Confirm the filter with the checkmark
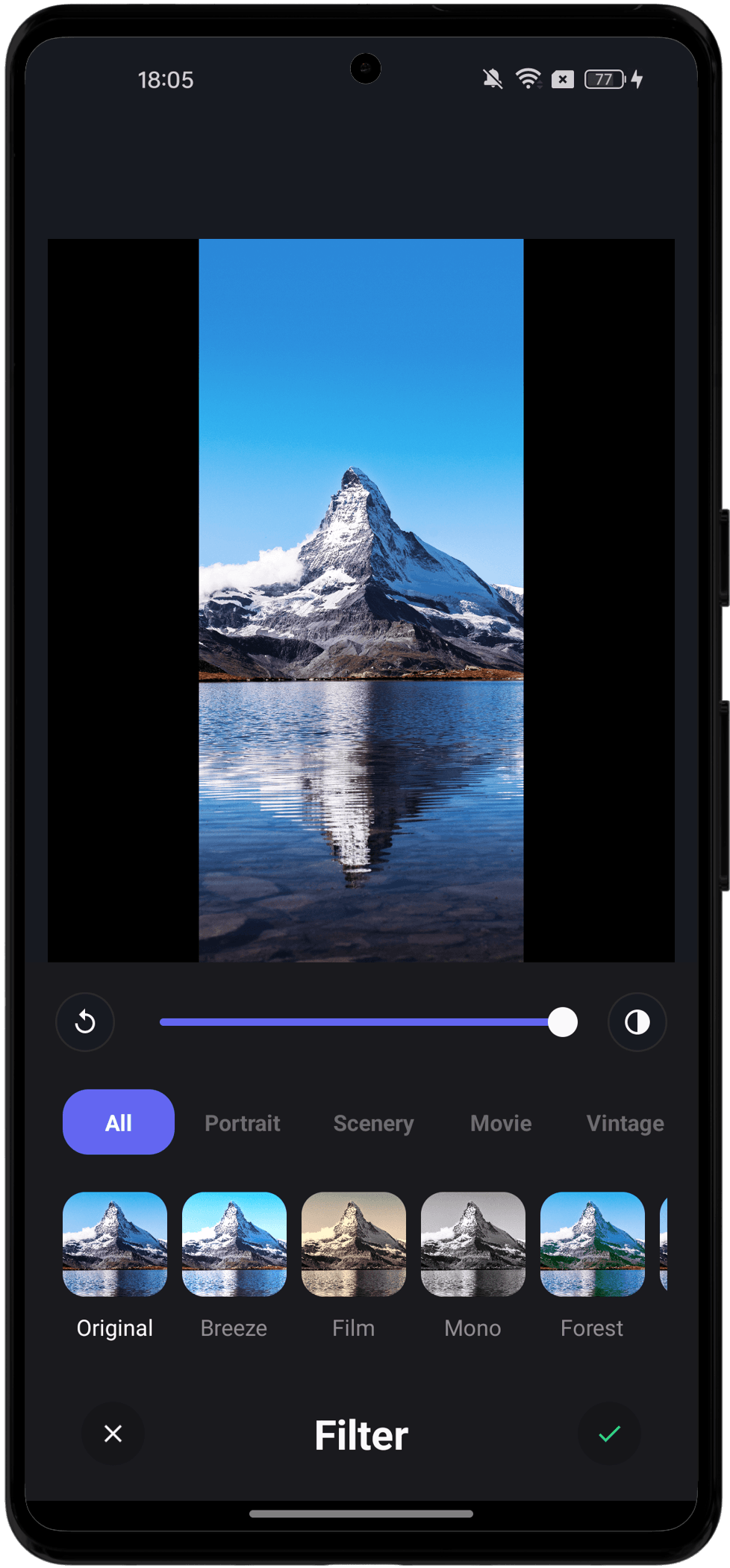 click(610, 1434)
